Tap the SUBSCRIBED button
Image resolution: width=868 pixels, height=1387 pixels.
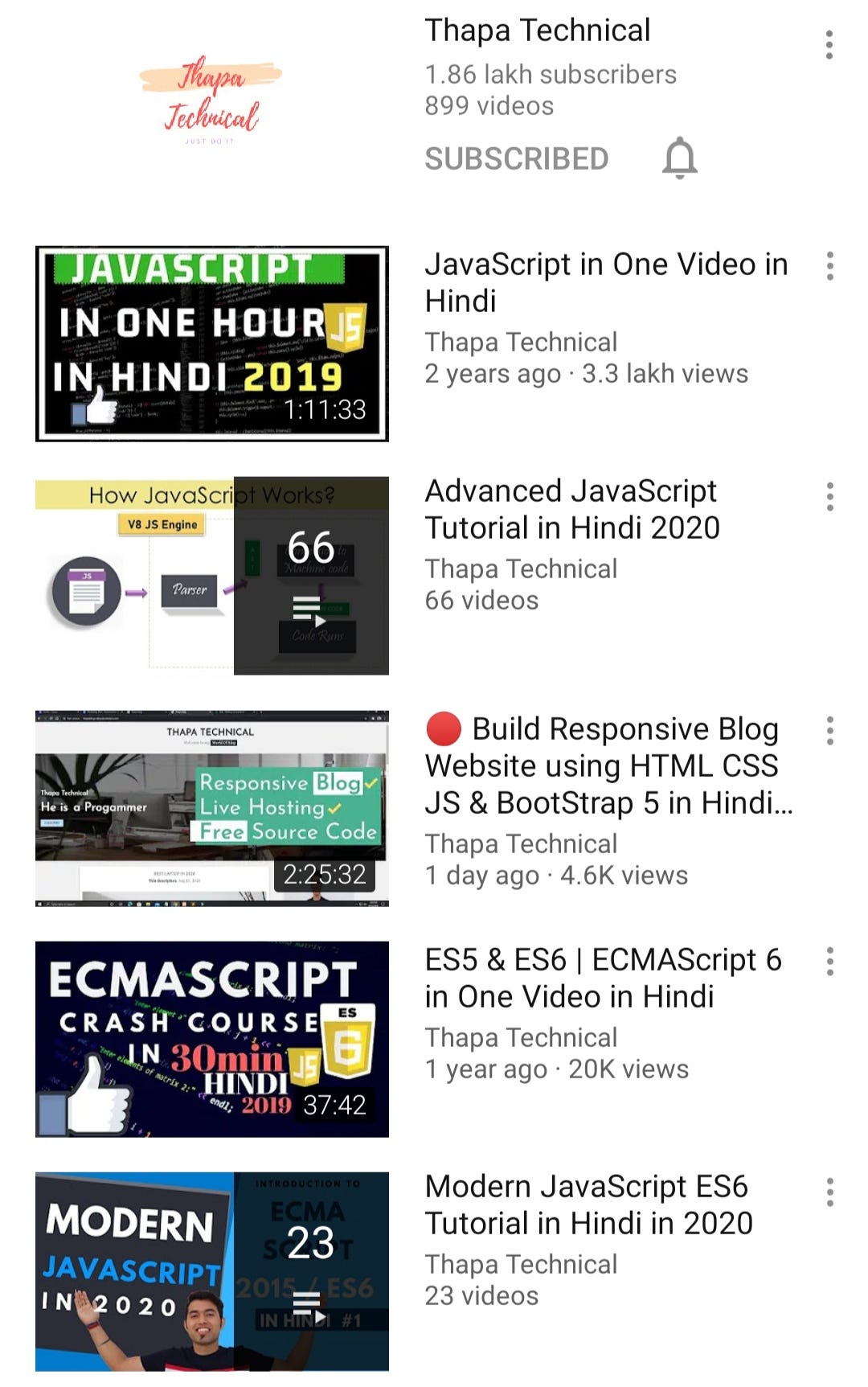[516, 158]
